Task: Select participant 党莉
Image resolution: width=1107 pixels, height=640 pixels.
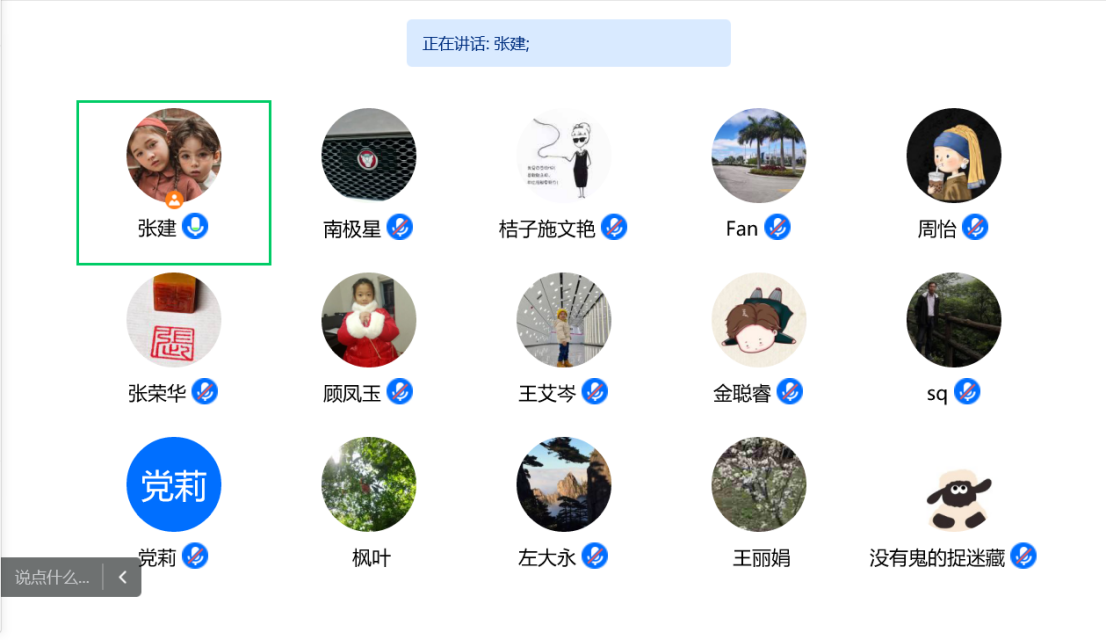Action: [x=174, y=485]
